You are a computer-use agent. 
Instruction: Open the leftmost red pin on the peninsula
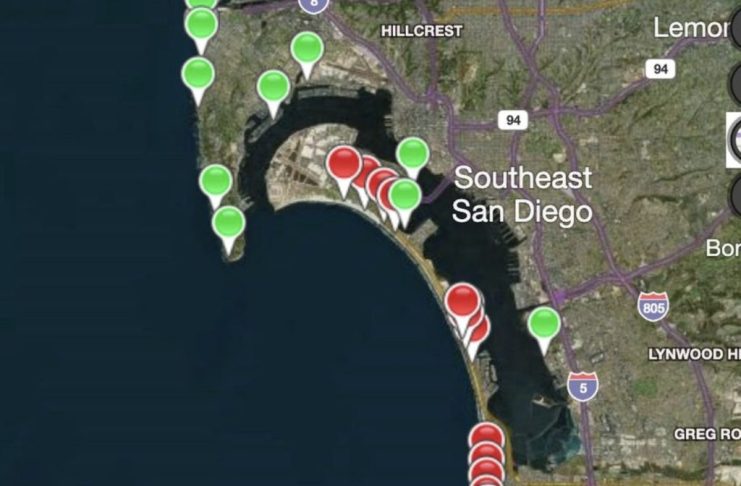pyautogui.click(x=344, y=164)
